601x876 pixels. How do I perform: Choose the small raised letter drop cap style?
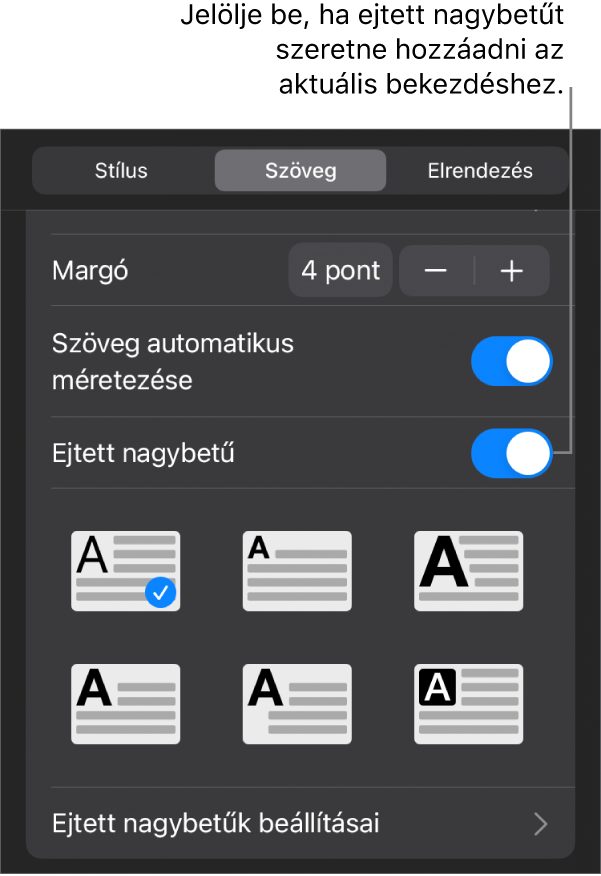click(297, 571)
